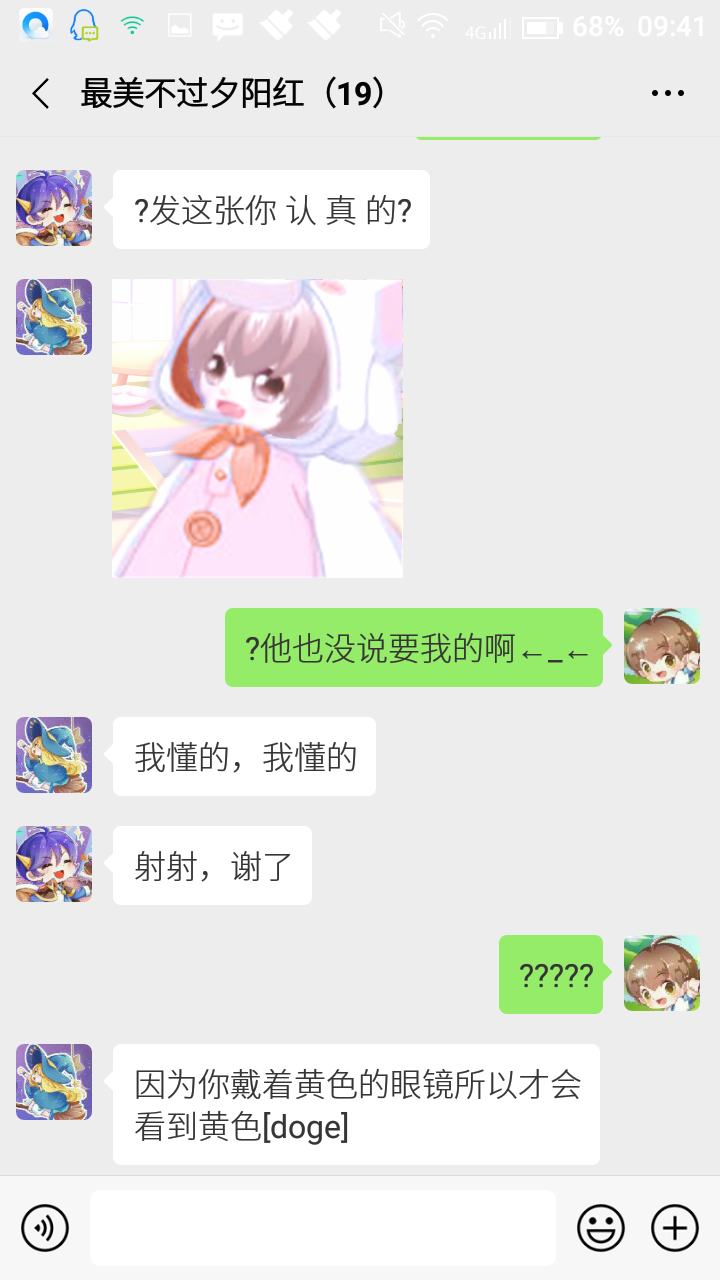
Task: Switch to voice message input
Action: (45, 1227)
